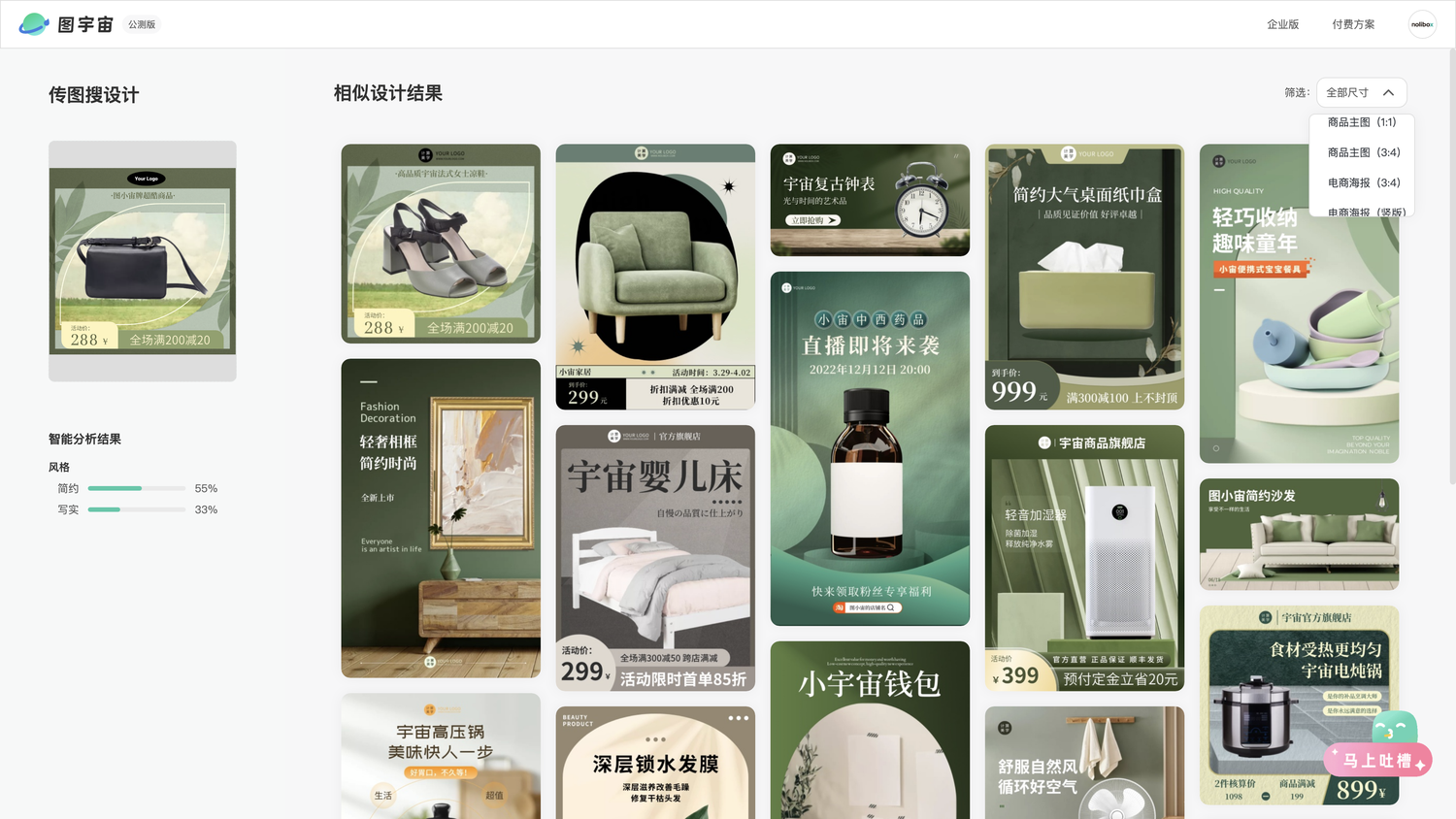Image resolution: width=1456 pixels, height=819 pixels.
Task: Select 商品主图 (1:1) size option
Action: [x=1361, y=122]
